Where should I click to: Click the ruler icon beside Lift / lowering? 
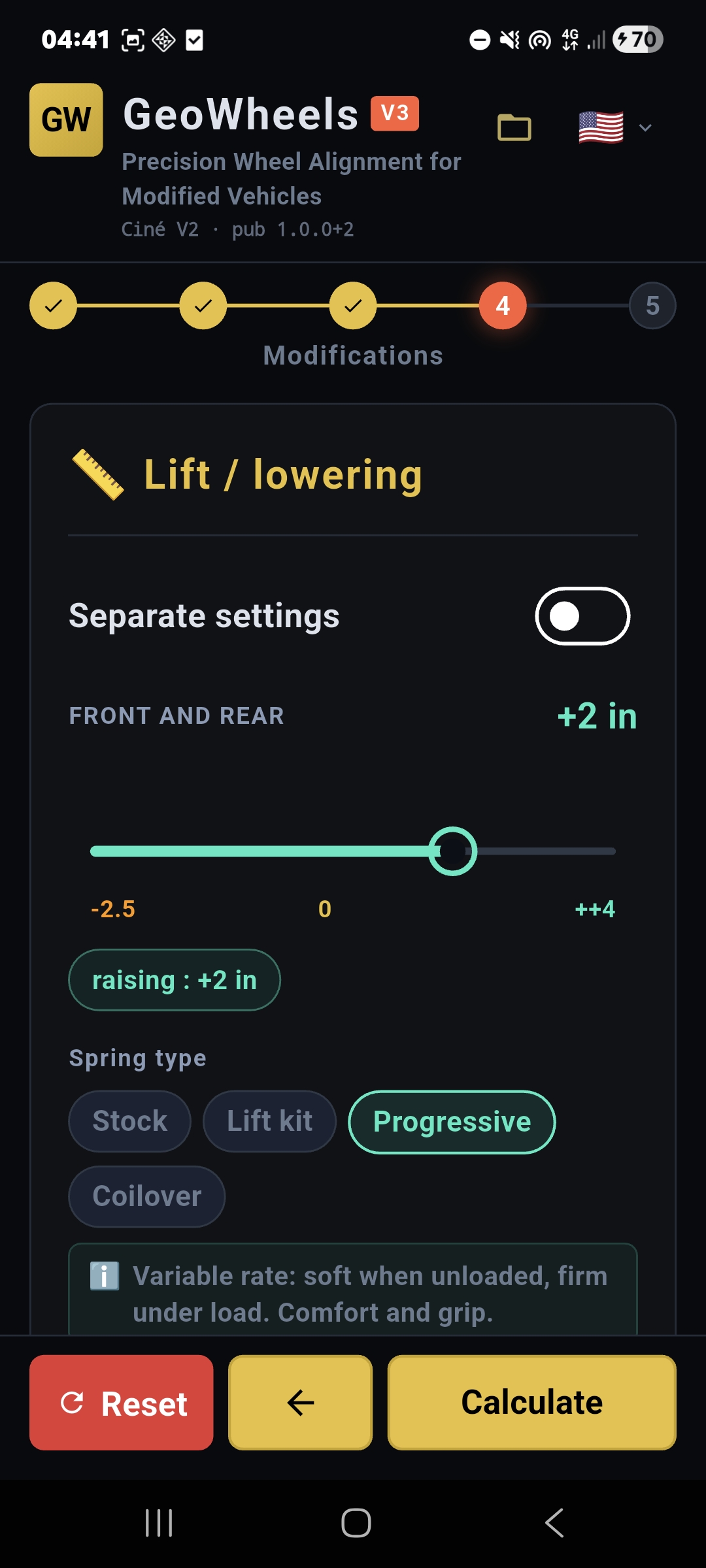click(99, 474)
